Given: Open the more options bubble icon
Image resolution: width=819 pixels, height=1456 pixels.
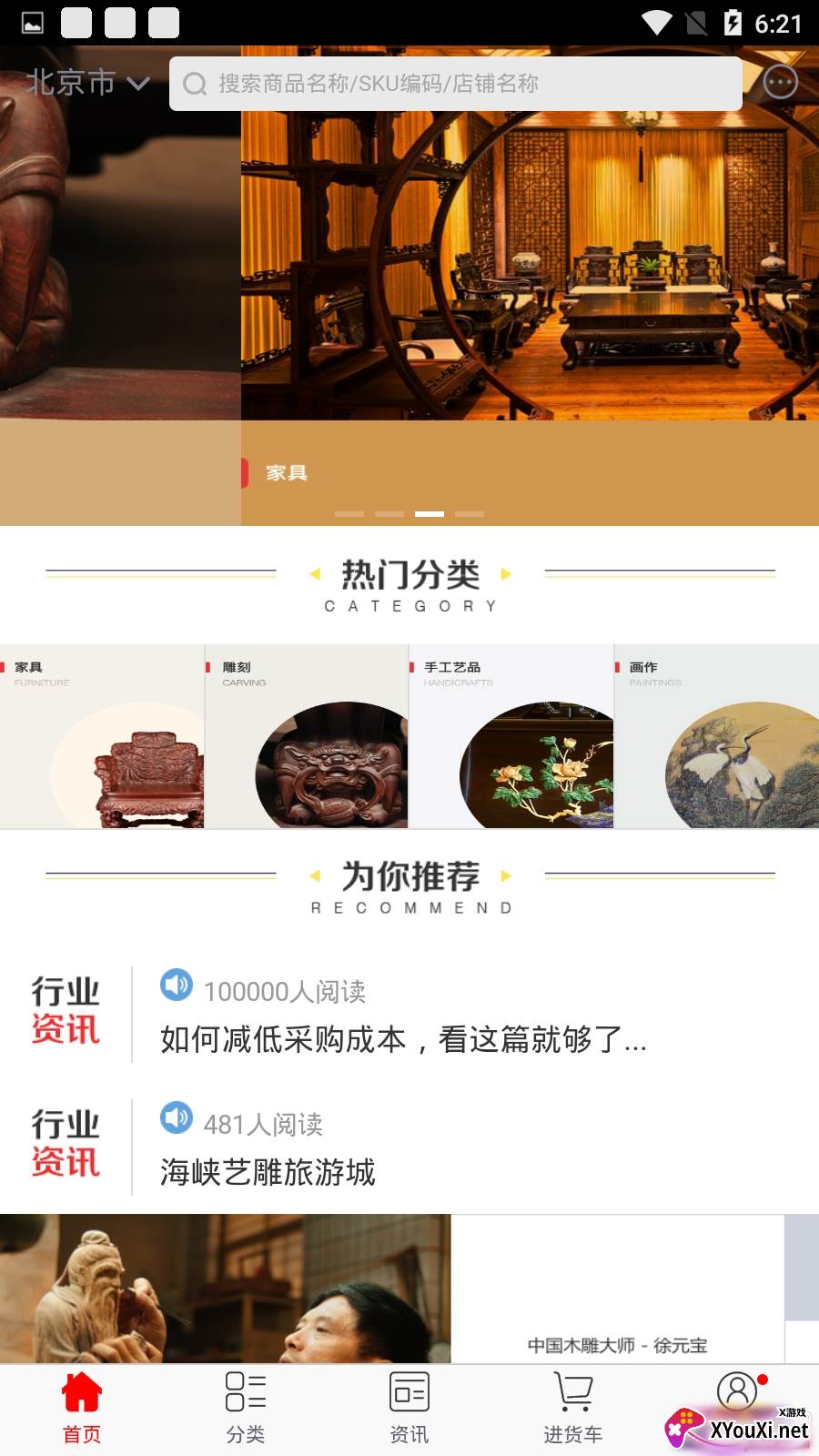Looking at the screenshot, I should click(x=780, y=83).
